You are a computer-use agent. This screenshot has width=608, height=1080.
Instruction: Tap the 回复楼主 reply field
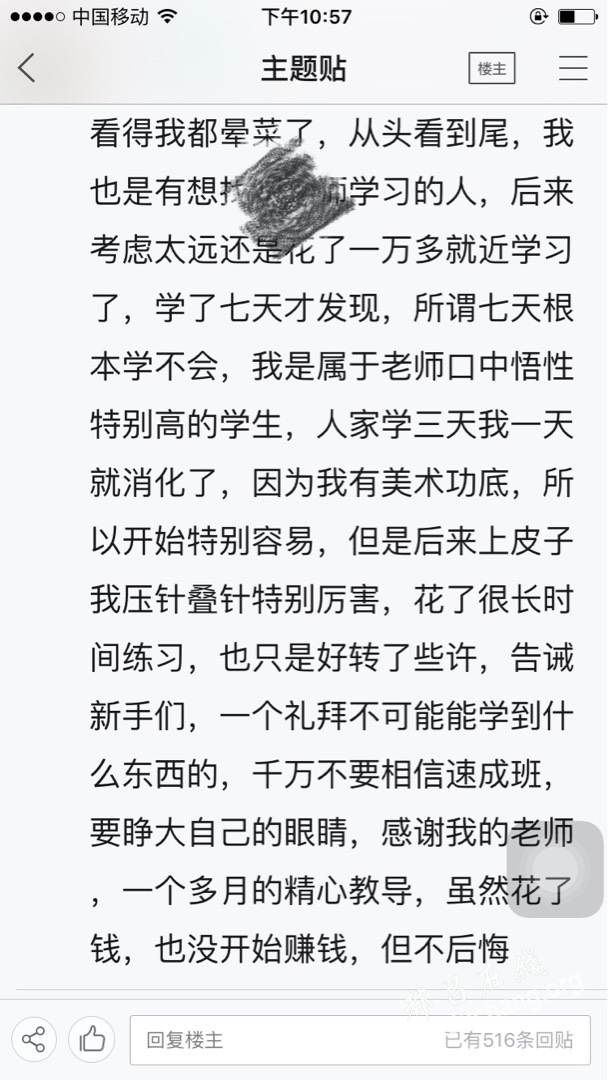click(360, 1040)
